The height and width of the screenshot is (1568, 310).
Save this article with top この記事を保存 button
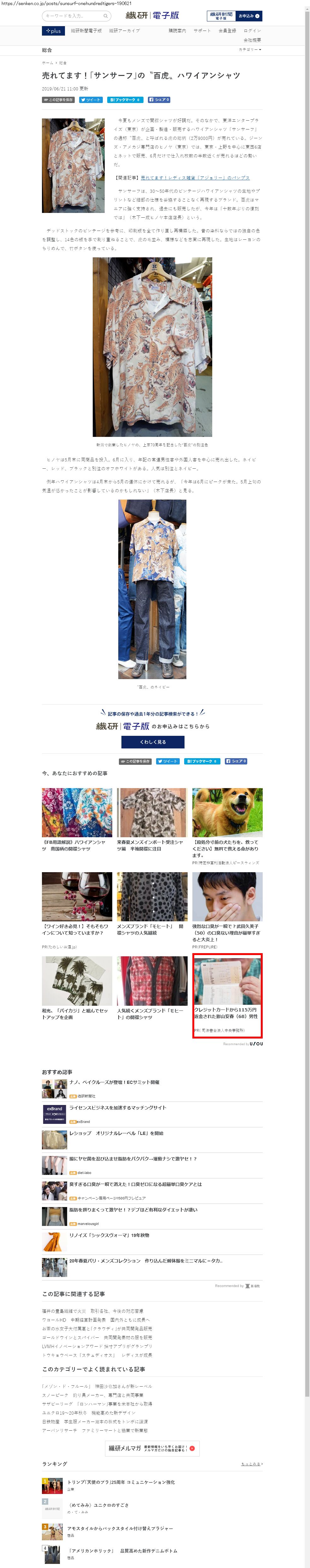pos(58,100)
